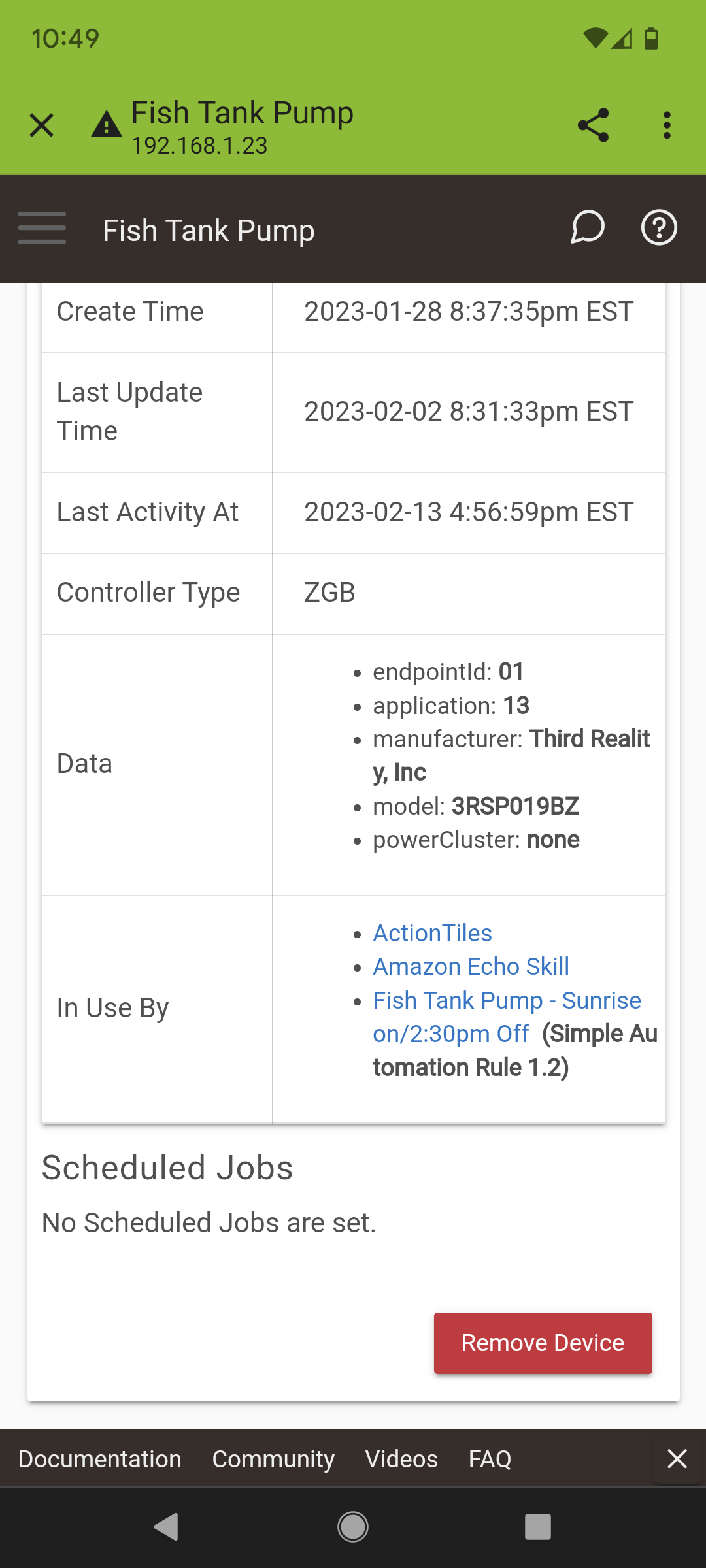Go to the home screen
706x1568 pixels.
(x=353, y=1527)
